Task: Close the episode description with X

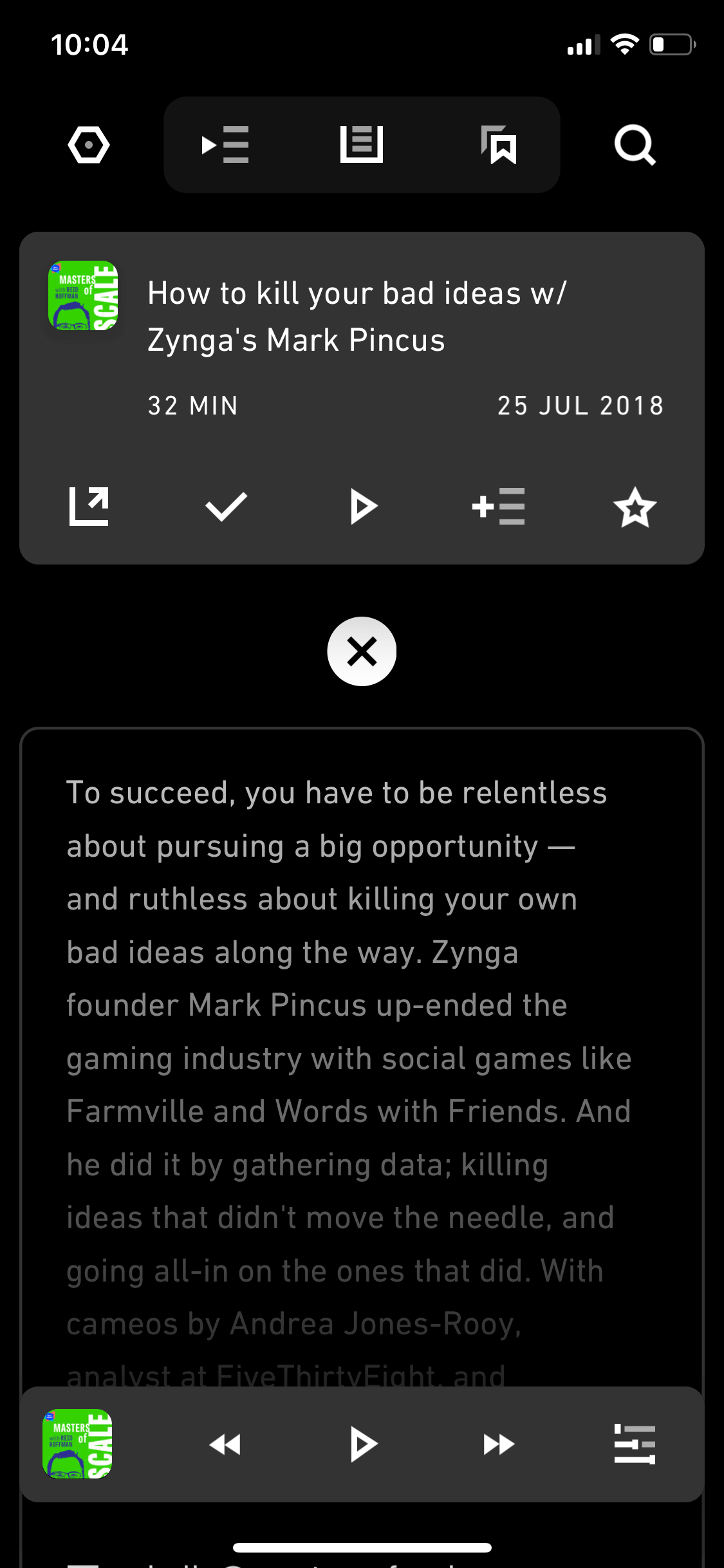Action: click(x=362, y=651)
